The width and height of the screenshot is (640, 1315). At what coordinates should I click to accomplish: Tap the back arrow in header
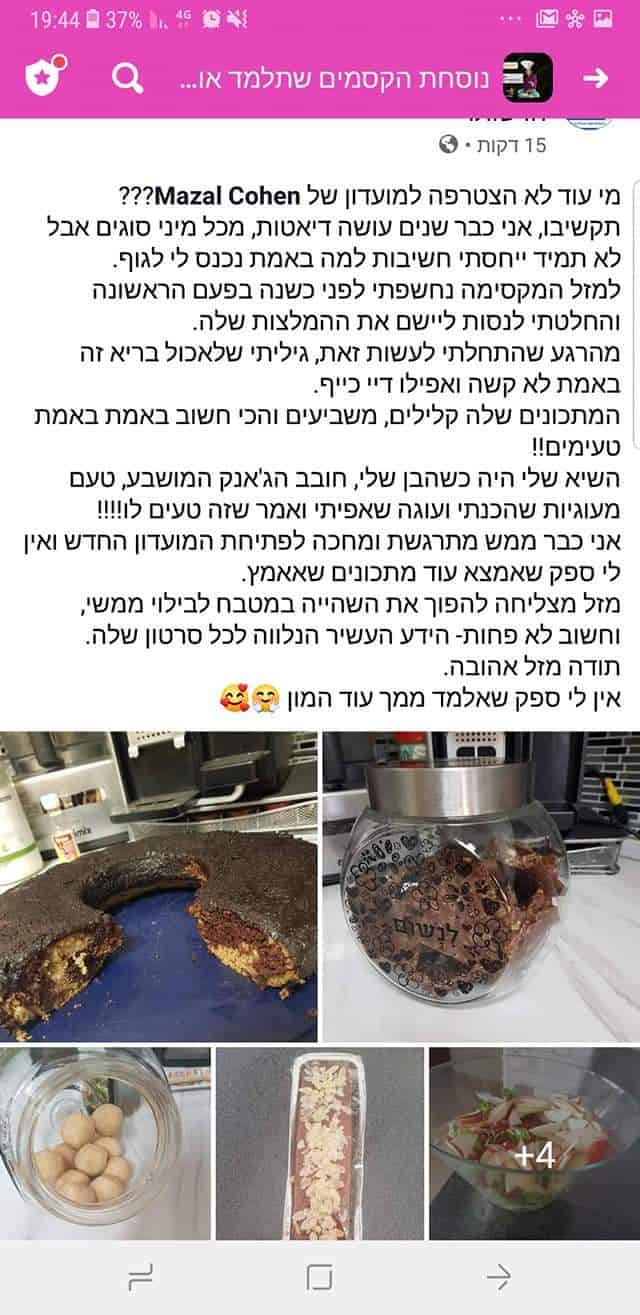[595, 78]
